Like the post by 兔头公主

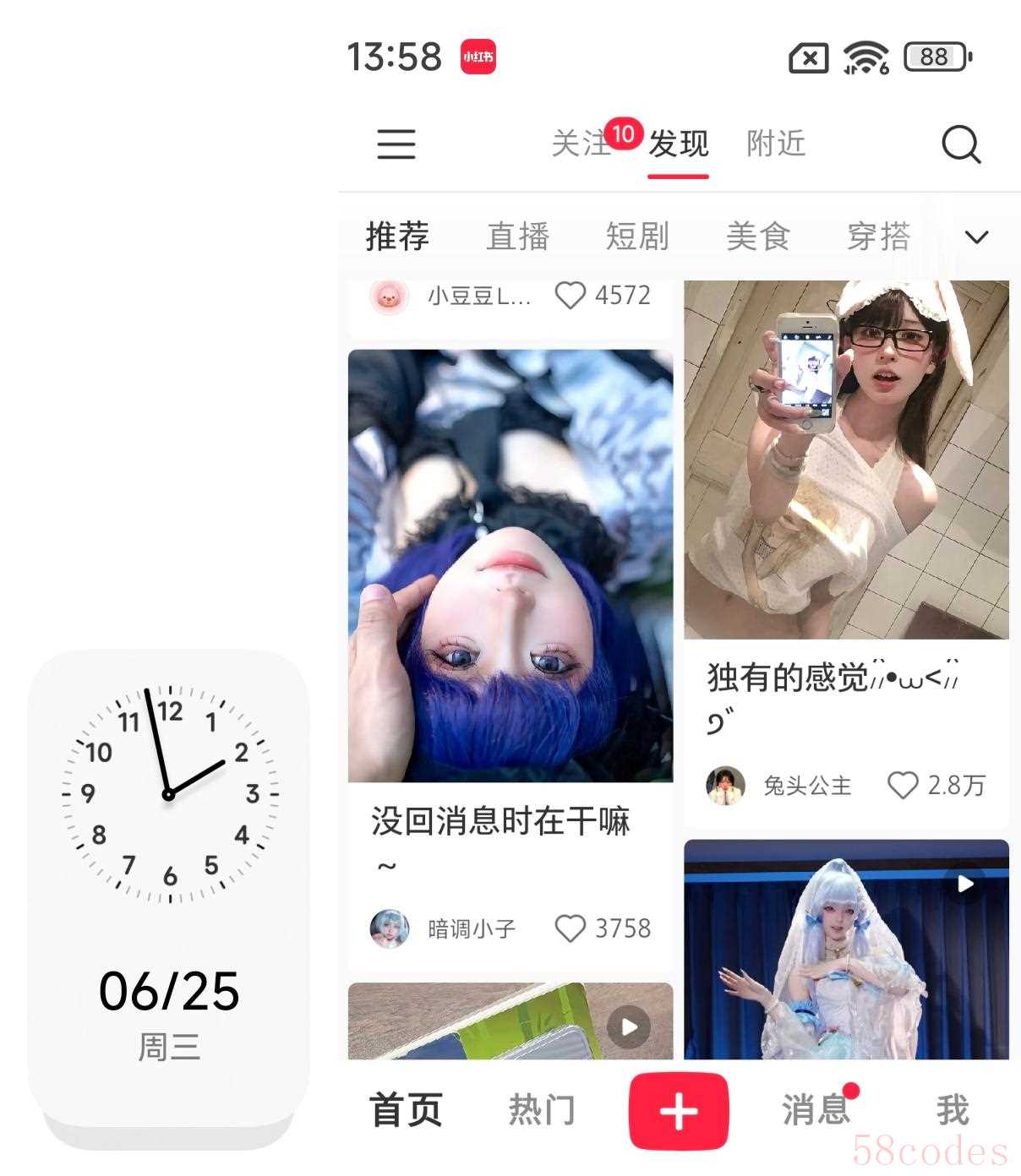903,786
